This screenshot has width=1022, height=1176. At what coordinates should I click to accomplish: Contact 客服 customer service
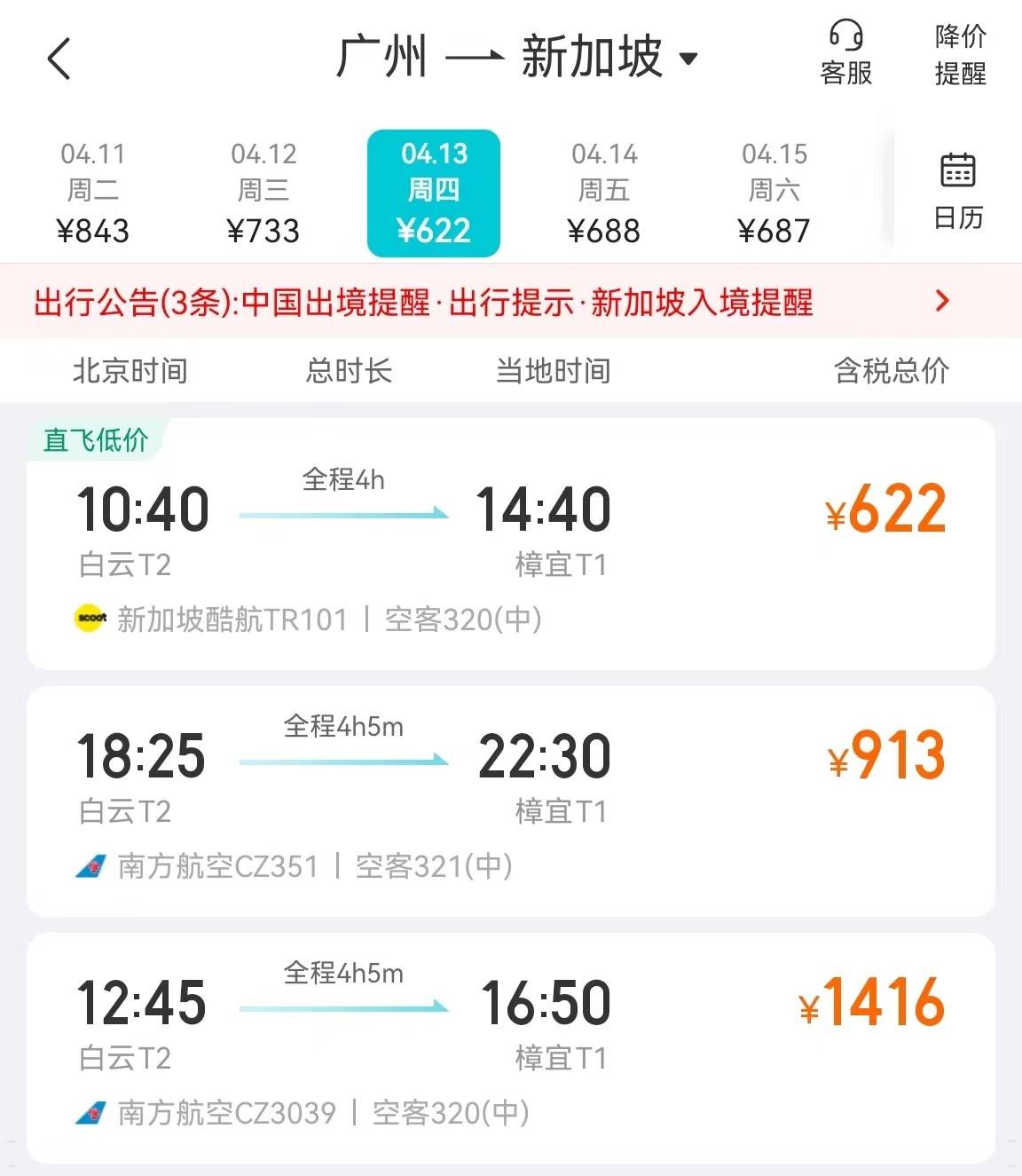point(845,55)
